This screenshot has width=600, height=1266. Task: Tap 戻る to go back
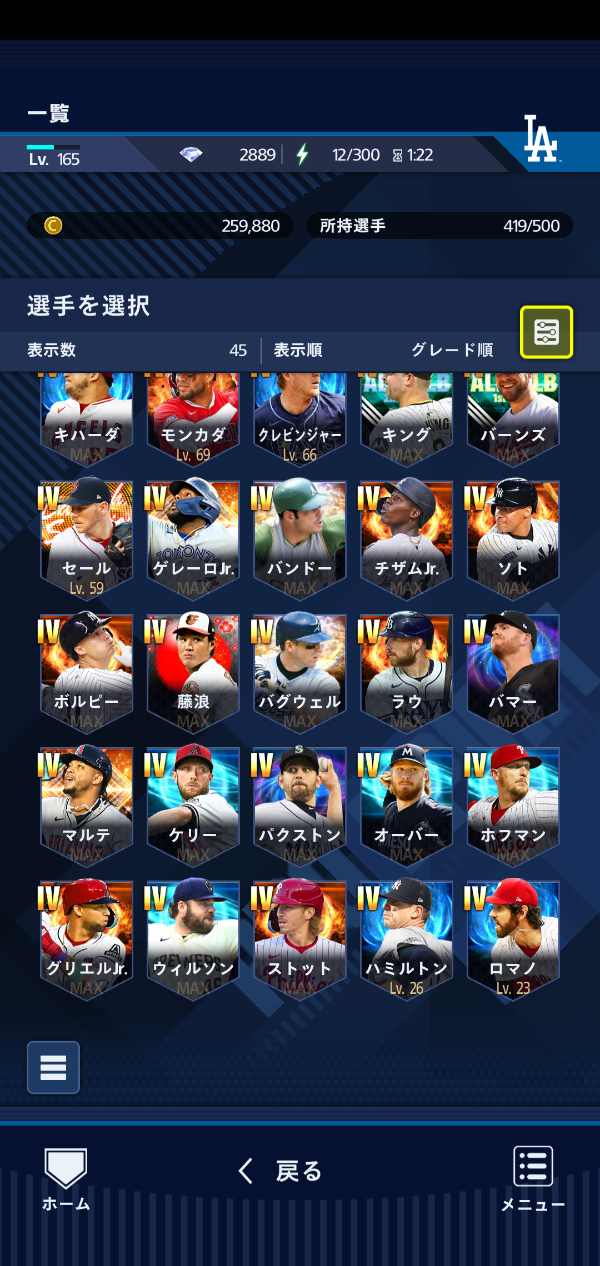pos(281,1171)
